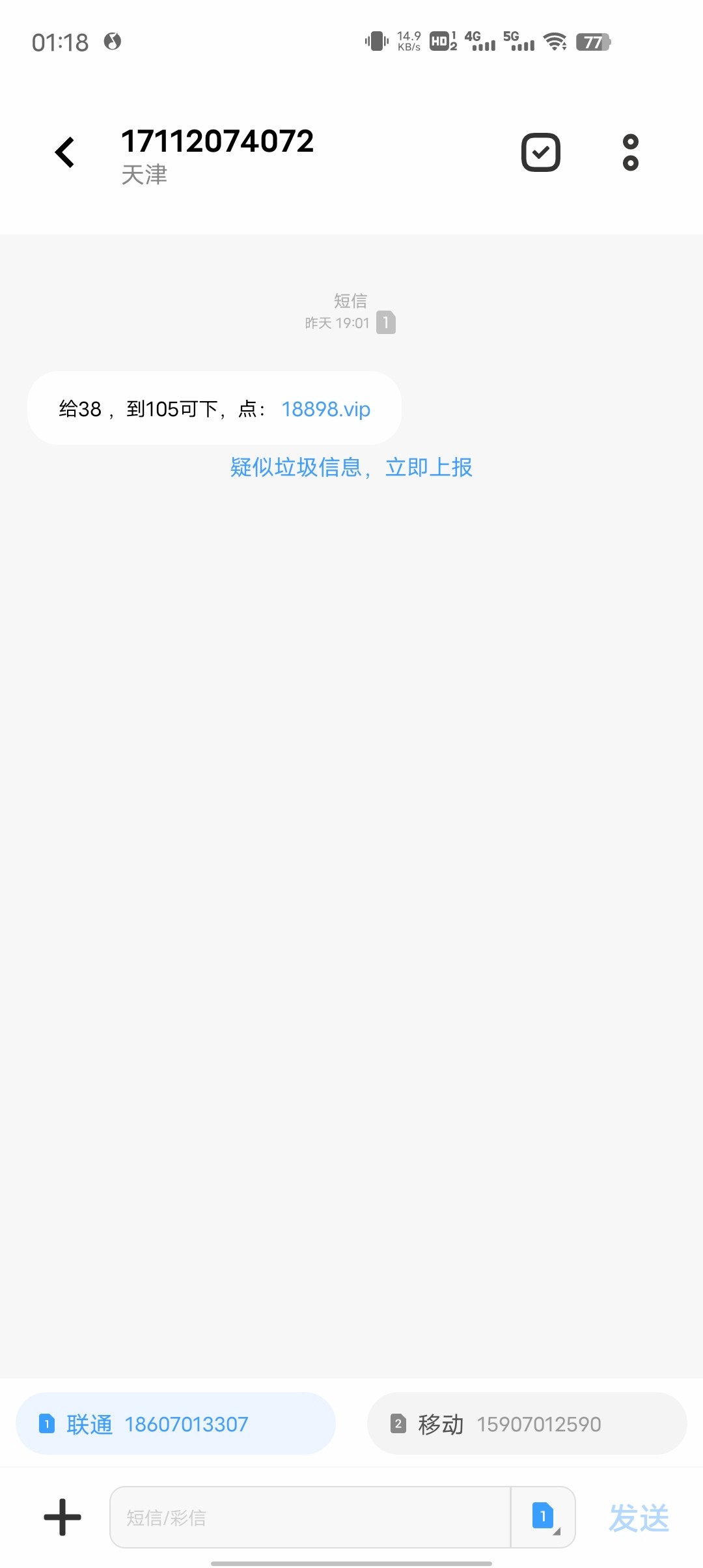
Task: Tap the checkmark select icon
Action: (541, 153)
